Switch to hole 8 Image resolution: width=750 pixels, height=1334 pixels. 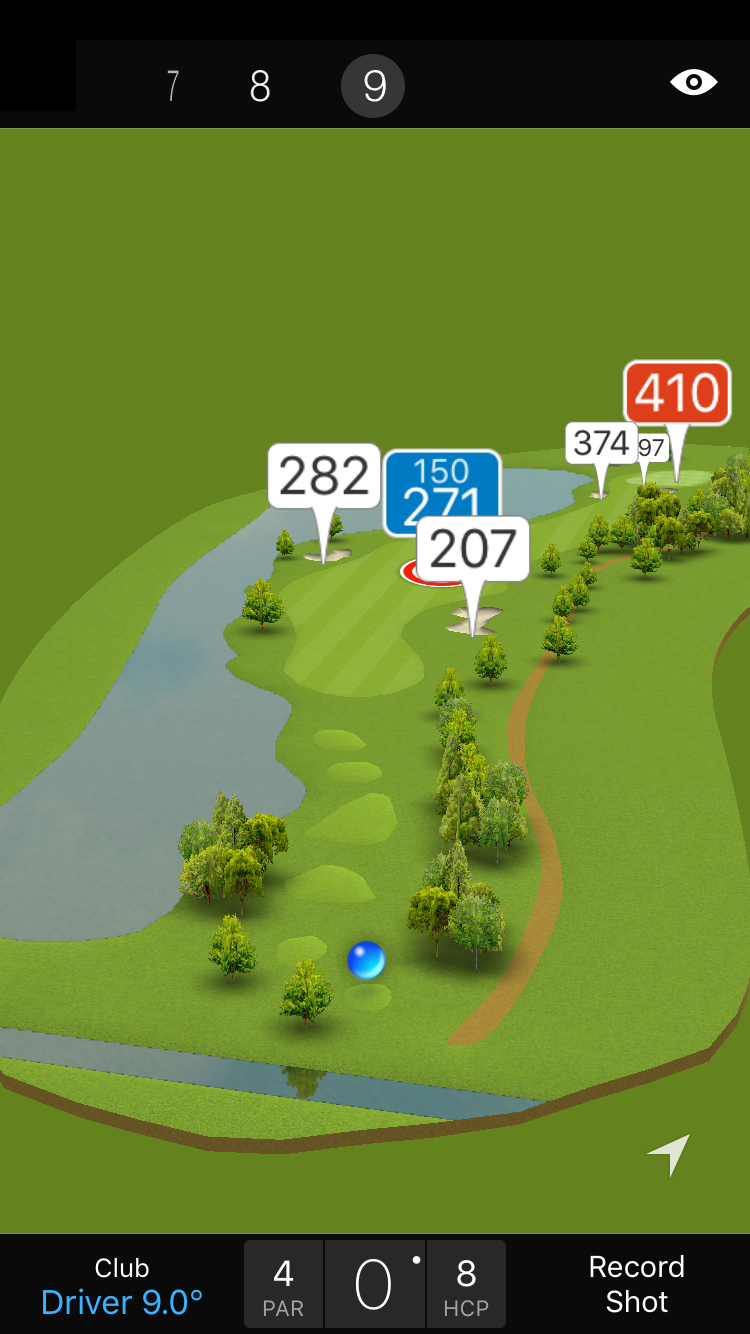coord(260,87)
